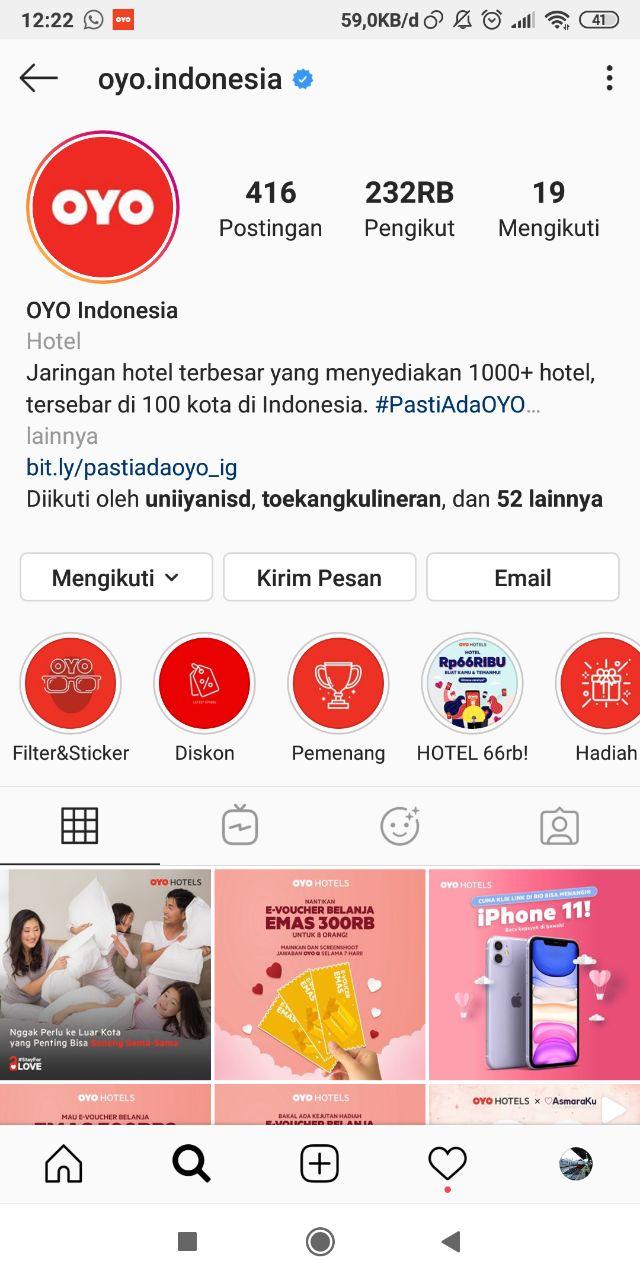Viewport: 640px width, 1280px height.
Task: Tap the Email button
Action: click(x=522, y=578)
